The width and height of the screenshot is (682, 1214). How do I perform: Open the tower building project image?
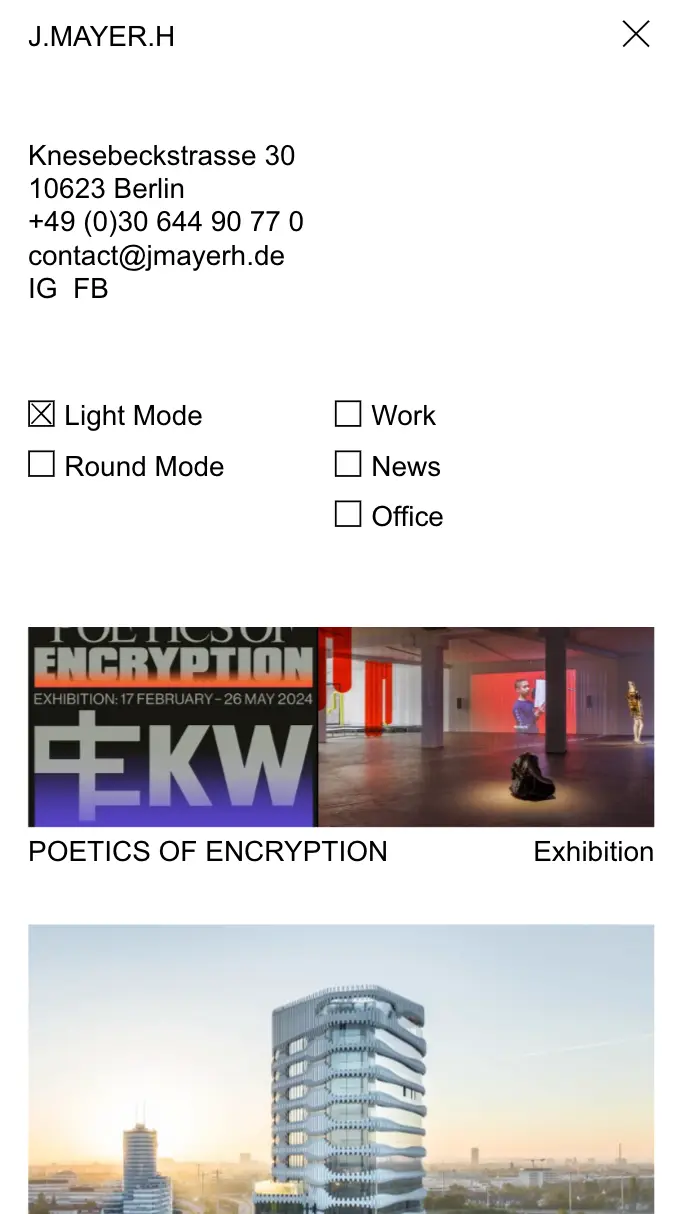click(x=341, y=1069)
